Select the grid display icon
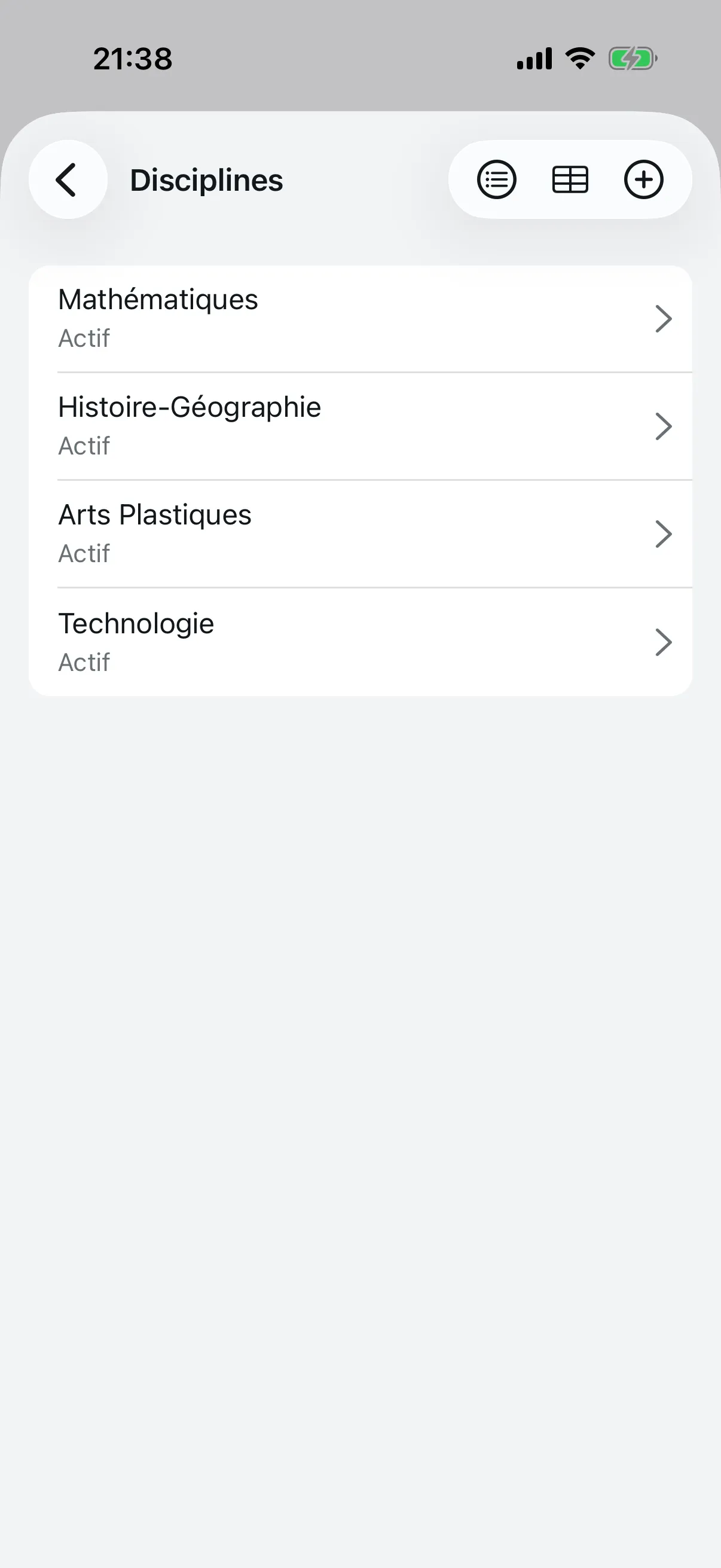The height and width of the screenshot is (1568, 721). pos(570,179)
